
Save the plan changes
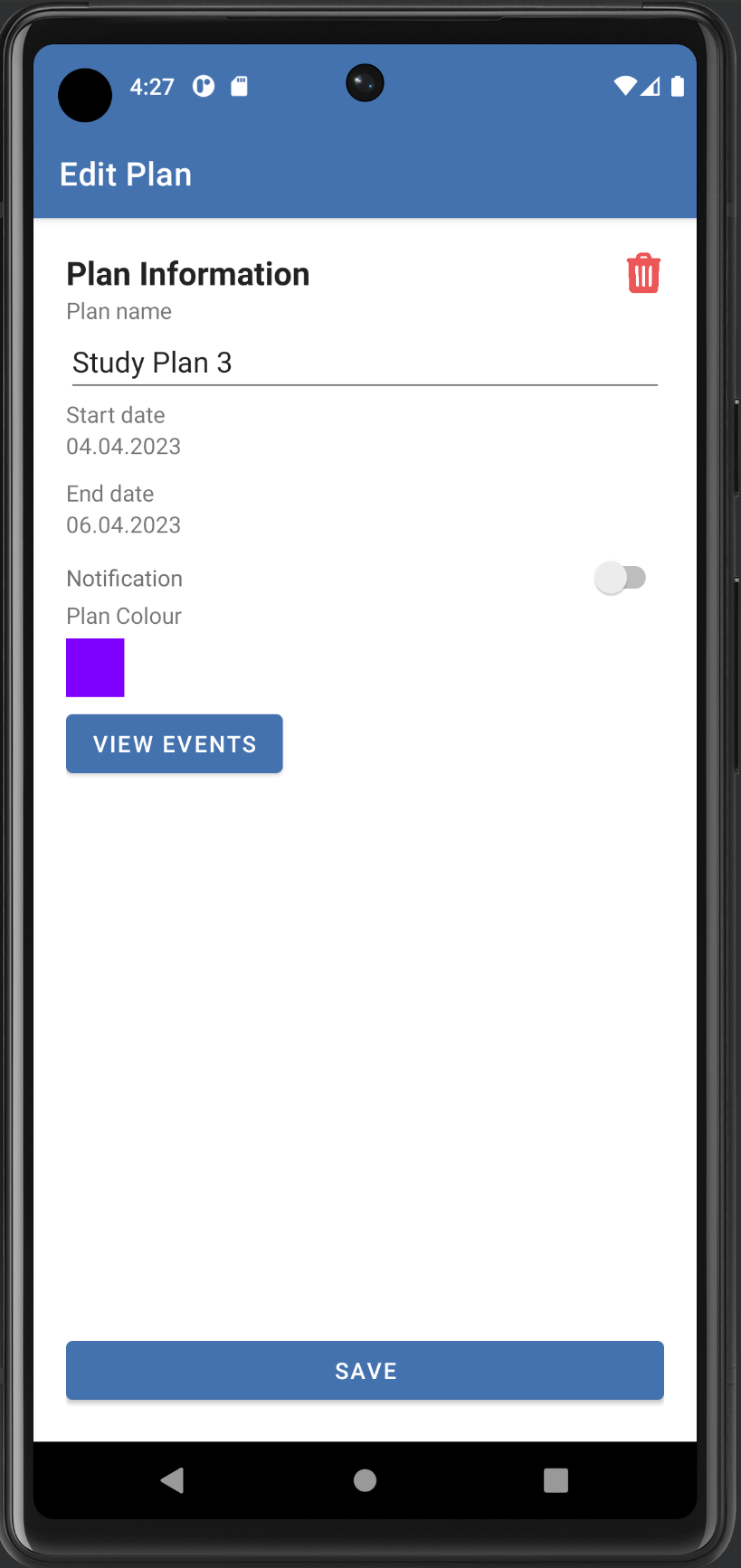click(x=365, y=1371)
